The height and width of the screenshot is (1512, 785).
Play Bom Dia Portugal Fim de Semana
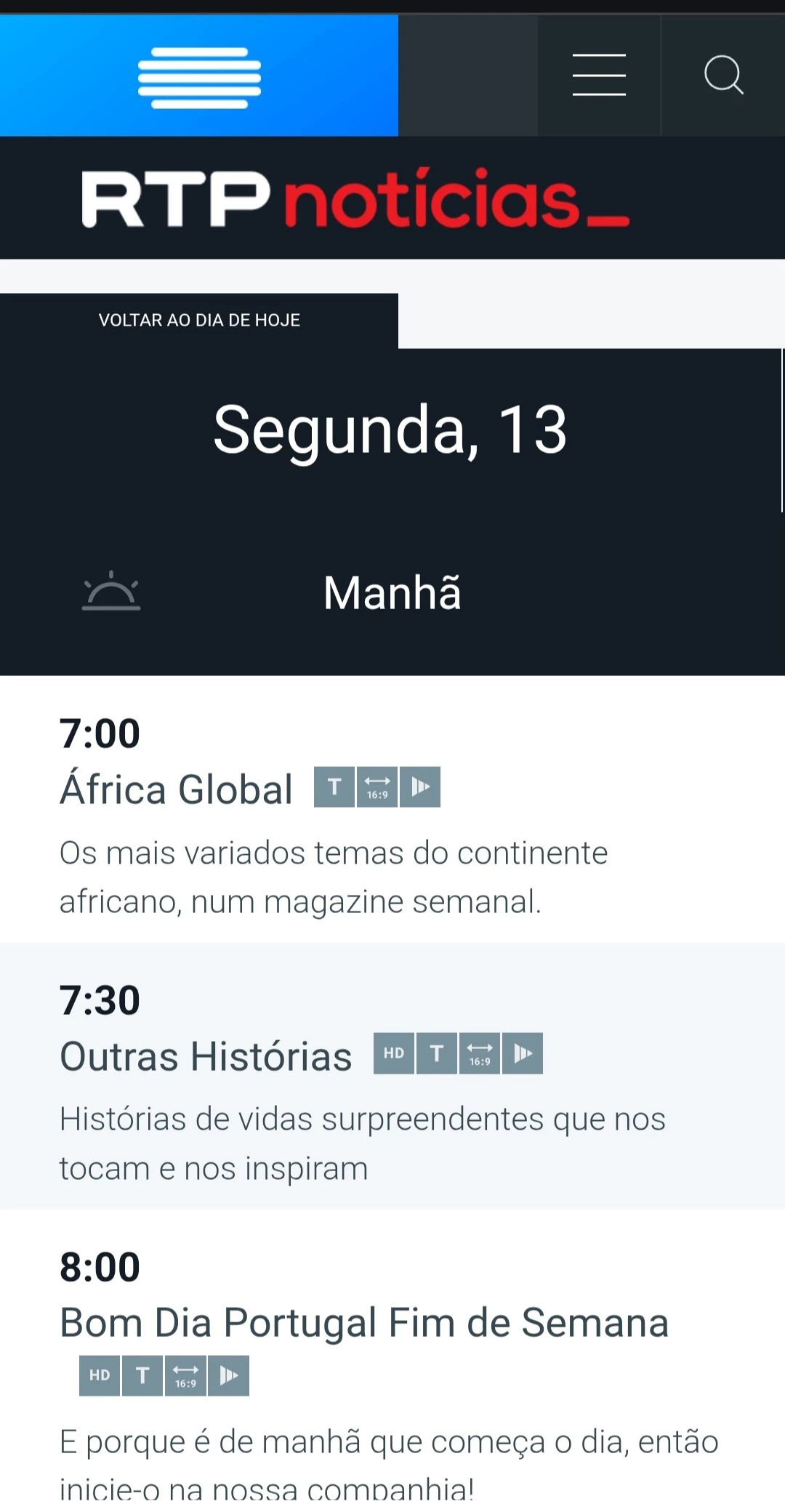click(229, 1375)
